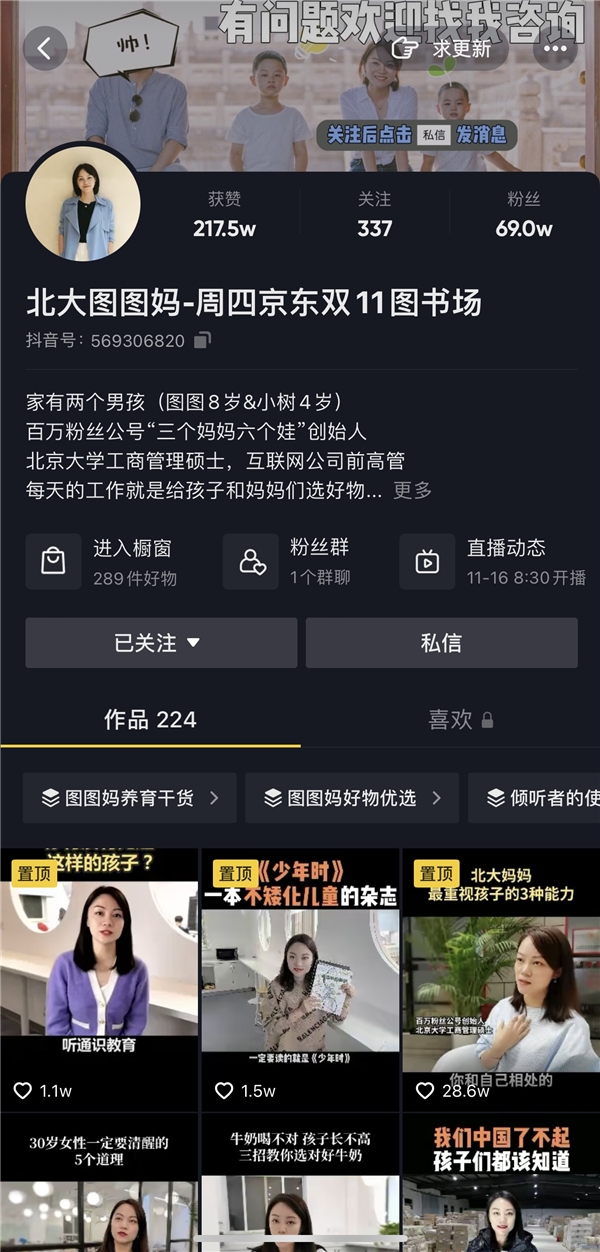The width and height of the screenshot is (600, 1252).
Task: Send a message via 私信
Action: tap(441, 643)
